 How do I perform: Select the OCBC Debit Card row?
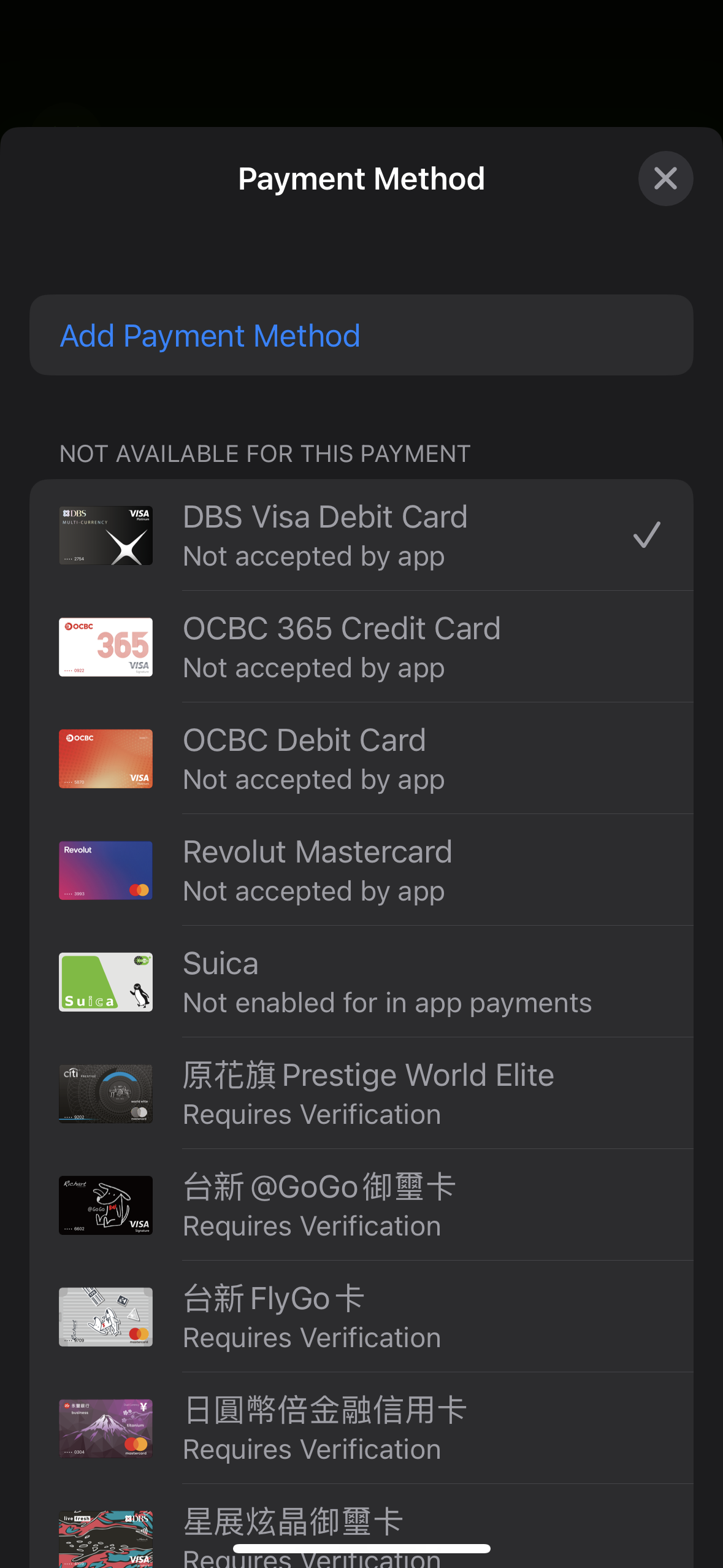point(361,758)
